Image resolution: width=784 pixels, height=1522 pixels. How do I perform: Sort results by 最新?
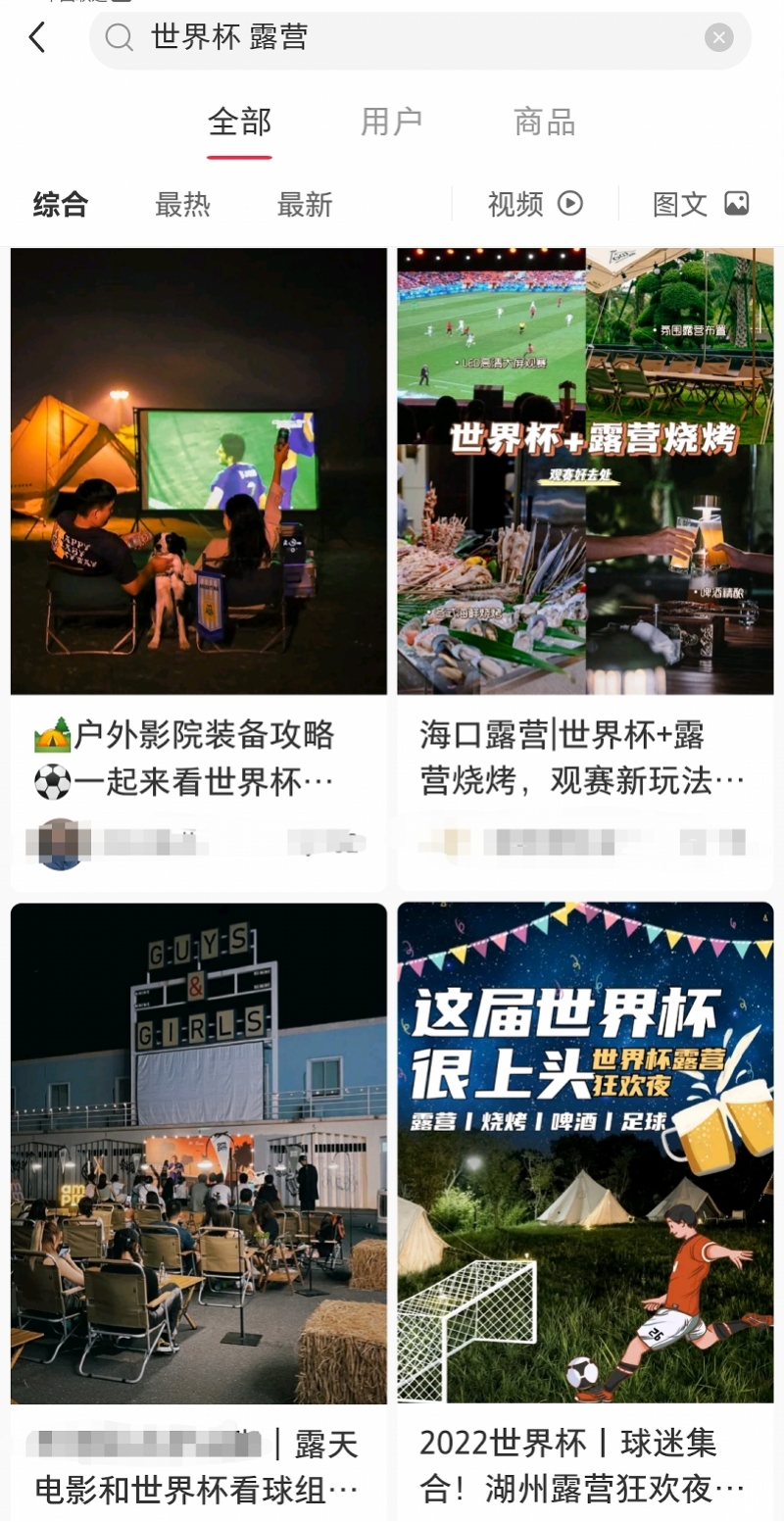click(x=305, y=204)
